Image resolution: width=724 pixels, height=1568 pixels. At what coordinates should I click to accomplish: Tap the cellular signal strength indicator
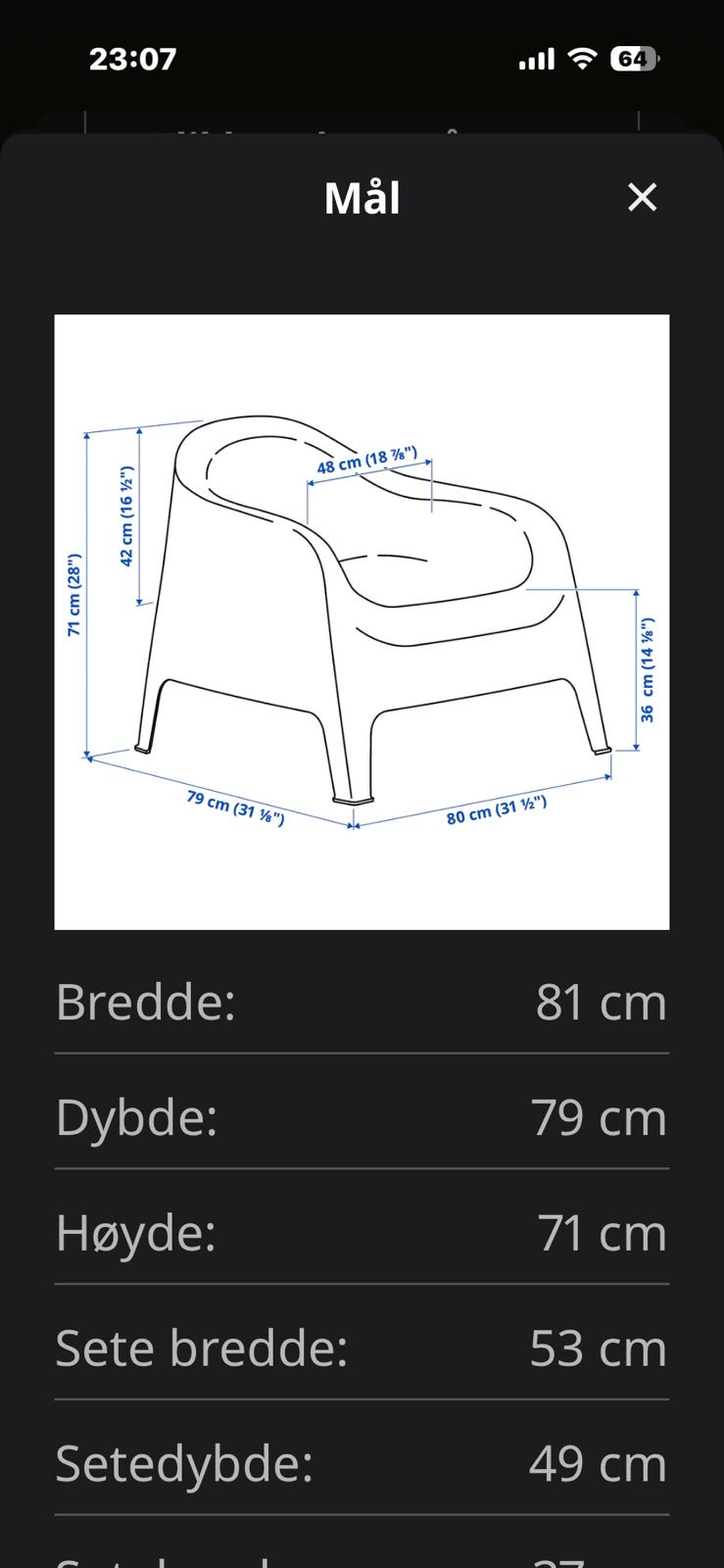(x=535, y=58)
